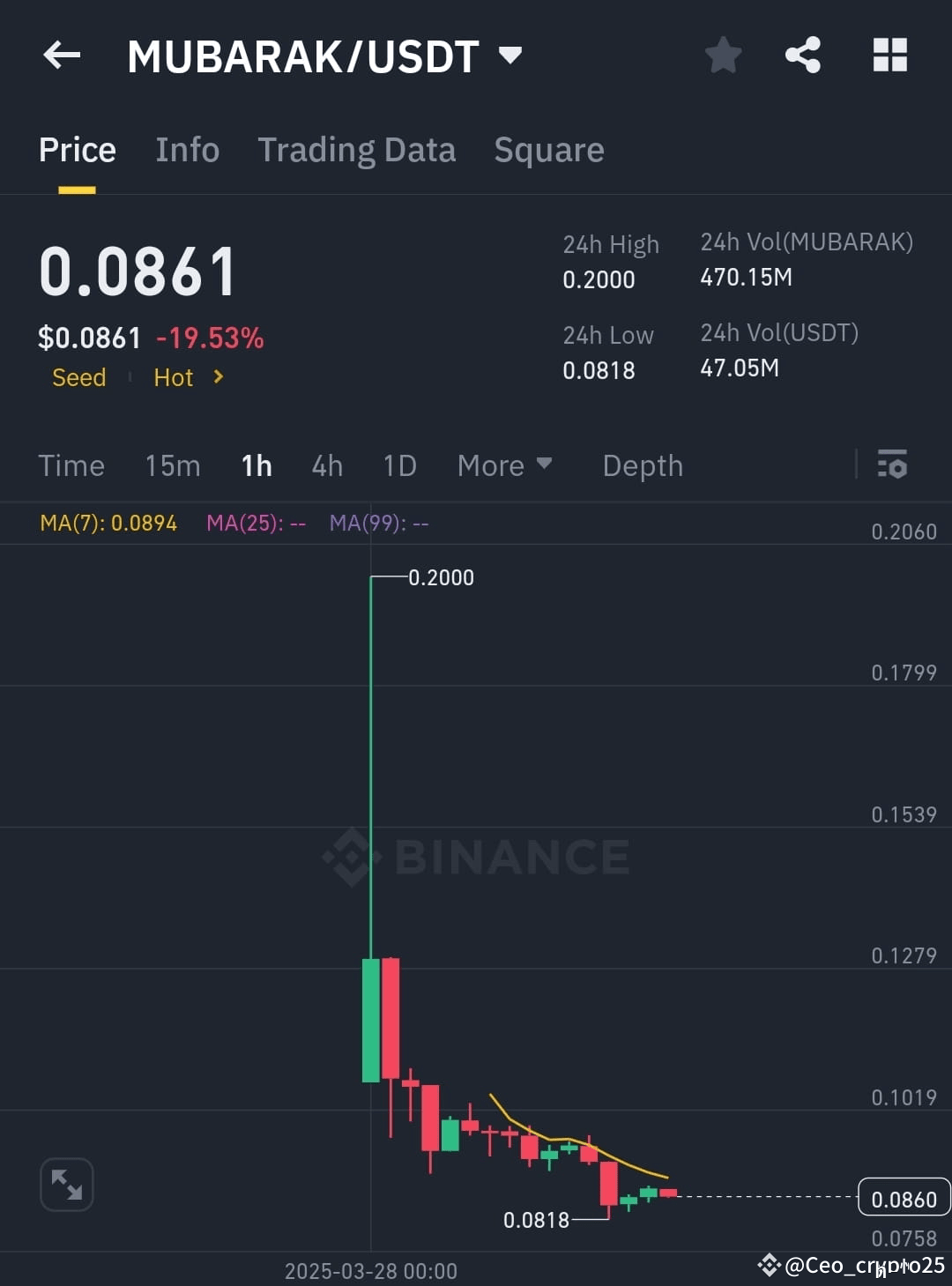Switch to the Square tab
Image resolution: width=952 pixels, height=1286 pixels.
coord(548,149)
